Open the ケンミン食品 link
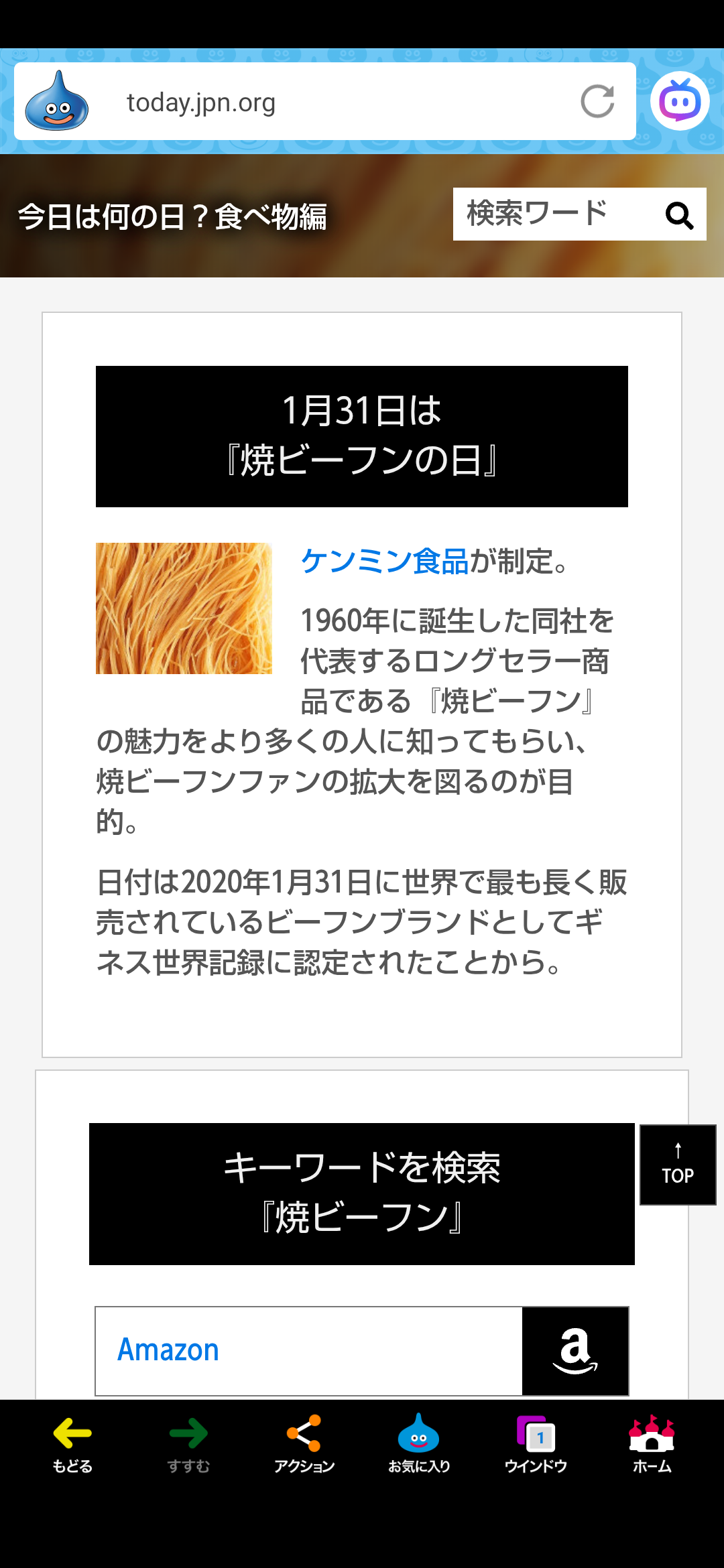Viewport: 724px width, 1568px height. 384,561
